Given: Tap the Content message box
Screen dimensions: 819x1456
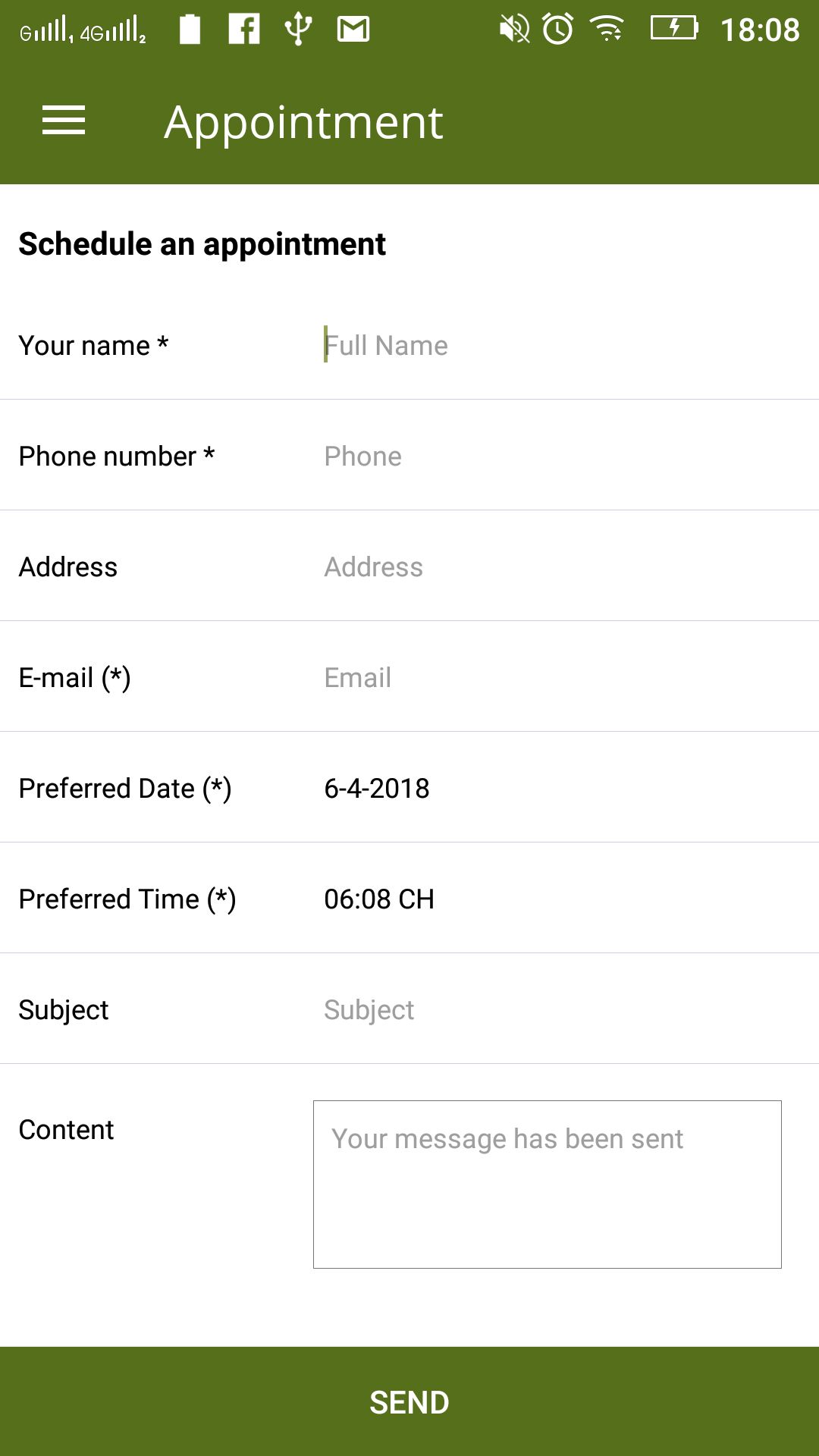Looking at the screenshot, I should (547, 1184).
